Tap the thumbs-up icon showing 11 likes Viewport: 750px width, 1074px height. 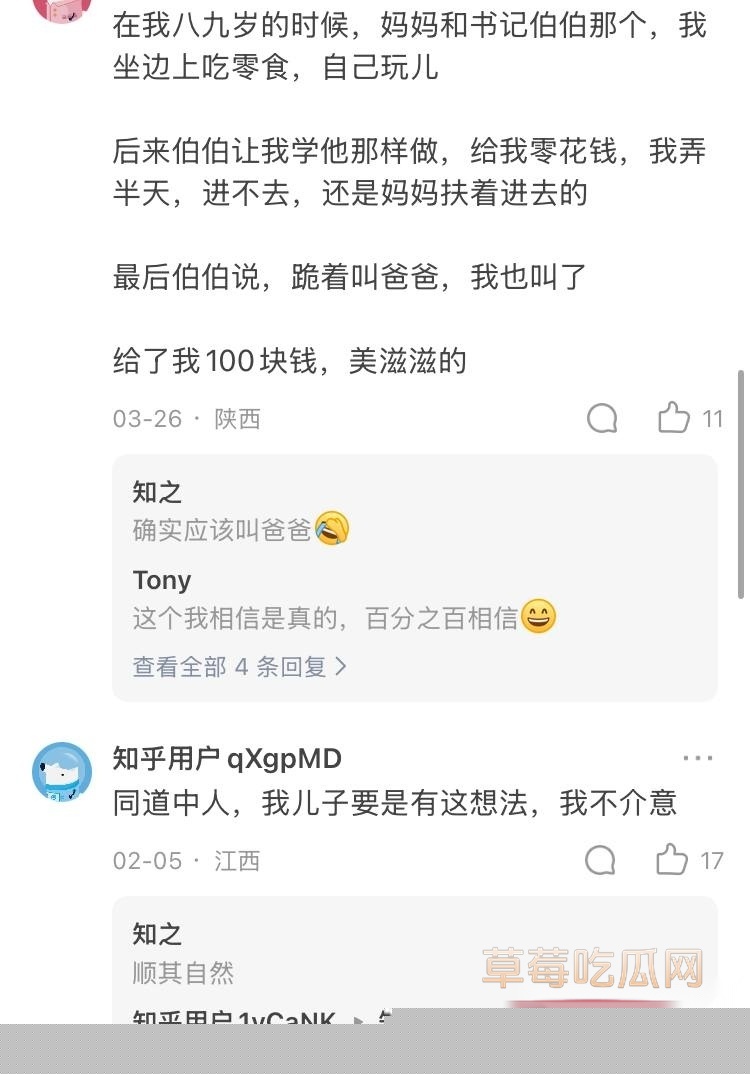pyautogui.click(x=675, y=419)
